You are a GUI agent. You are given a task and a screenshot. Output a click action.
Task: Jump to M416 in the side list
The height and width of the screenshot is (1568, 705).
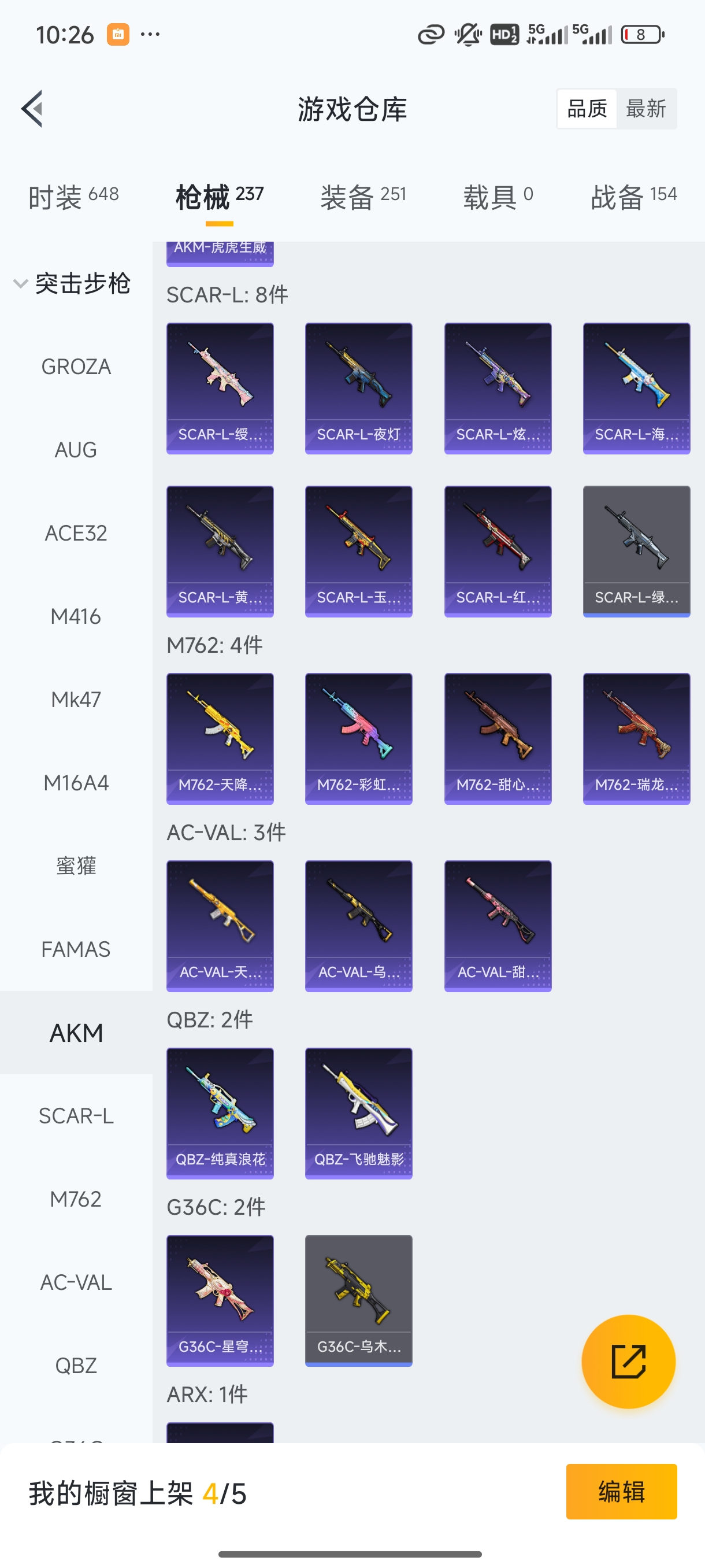click(76, 616)
